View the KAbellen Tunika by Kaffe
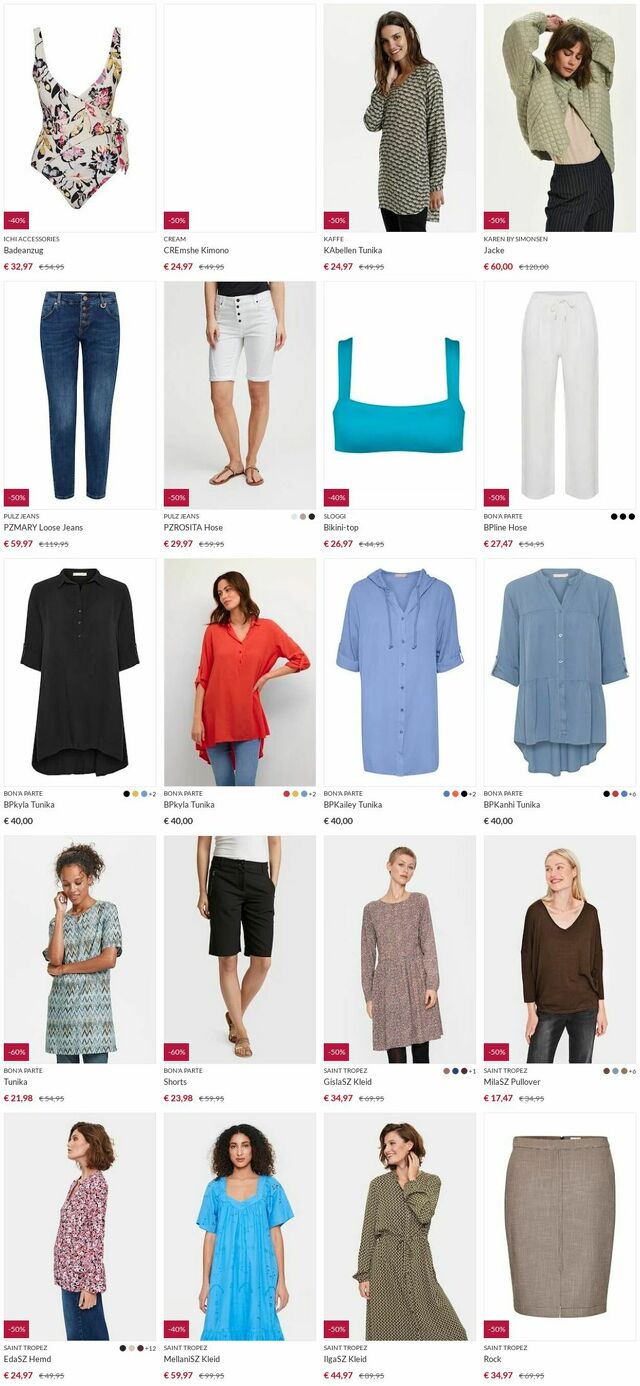This screenshot has width=640, height=1386. pos(400,118)
